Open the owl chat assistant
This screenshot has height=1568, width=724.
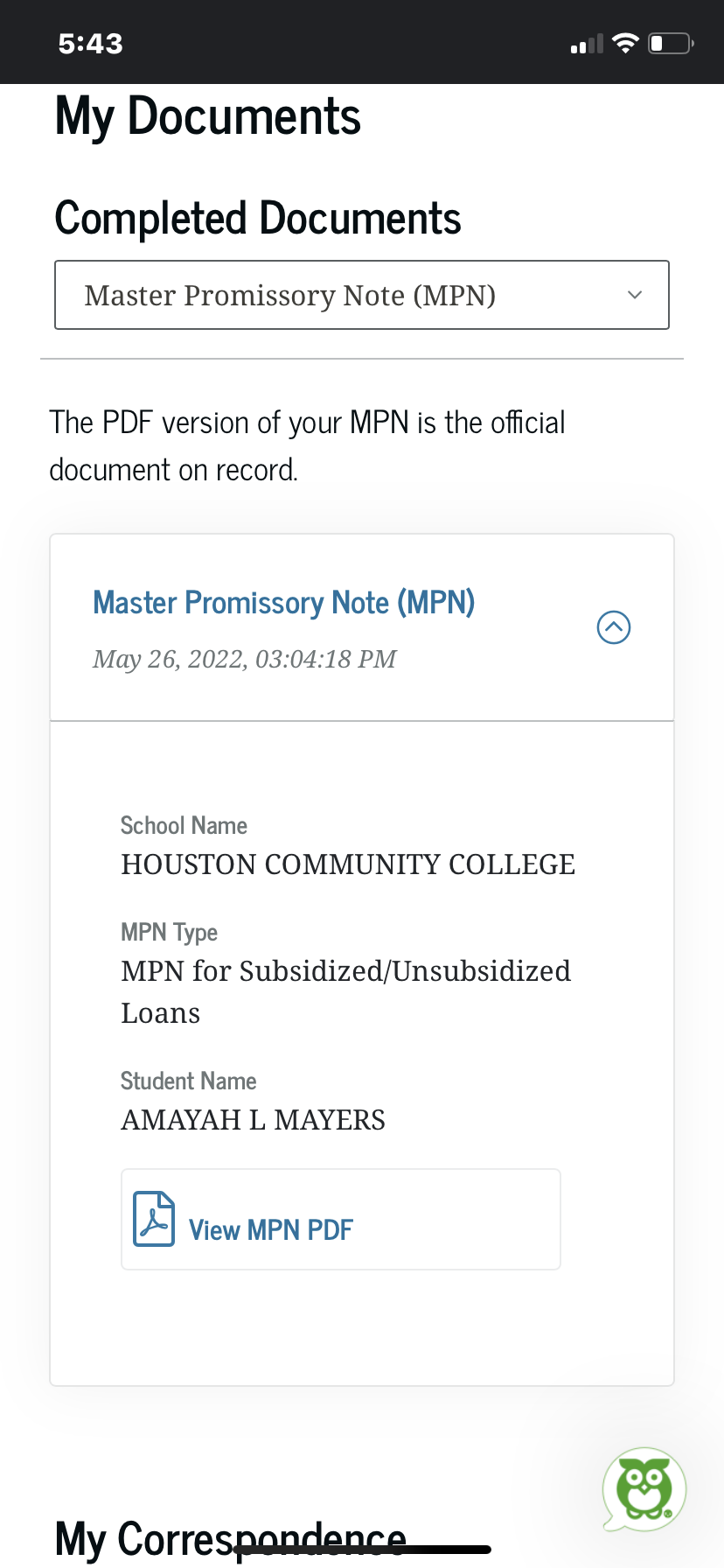[644, 1489]
